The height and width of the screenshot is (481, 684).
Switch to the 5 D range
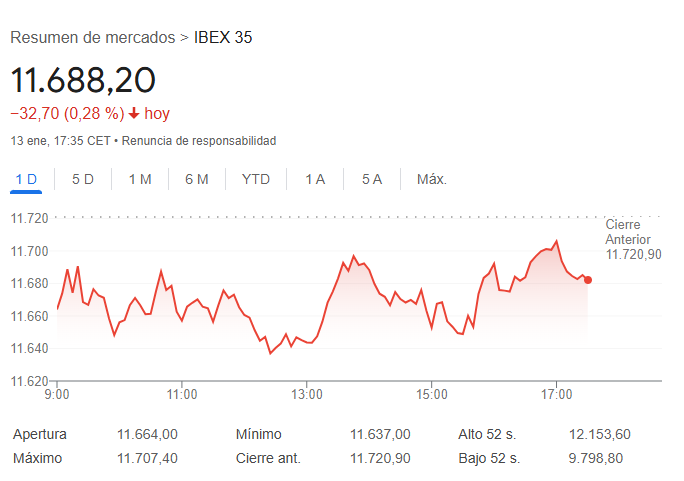tap(83, 179)
